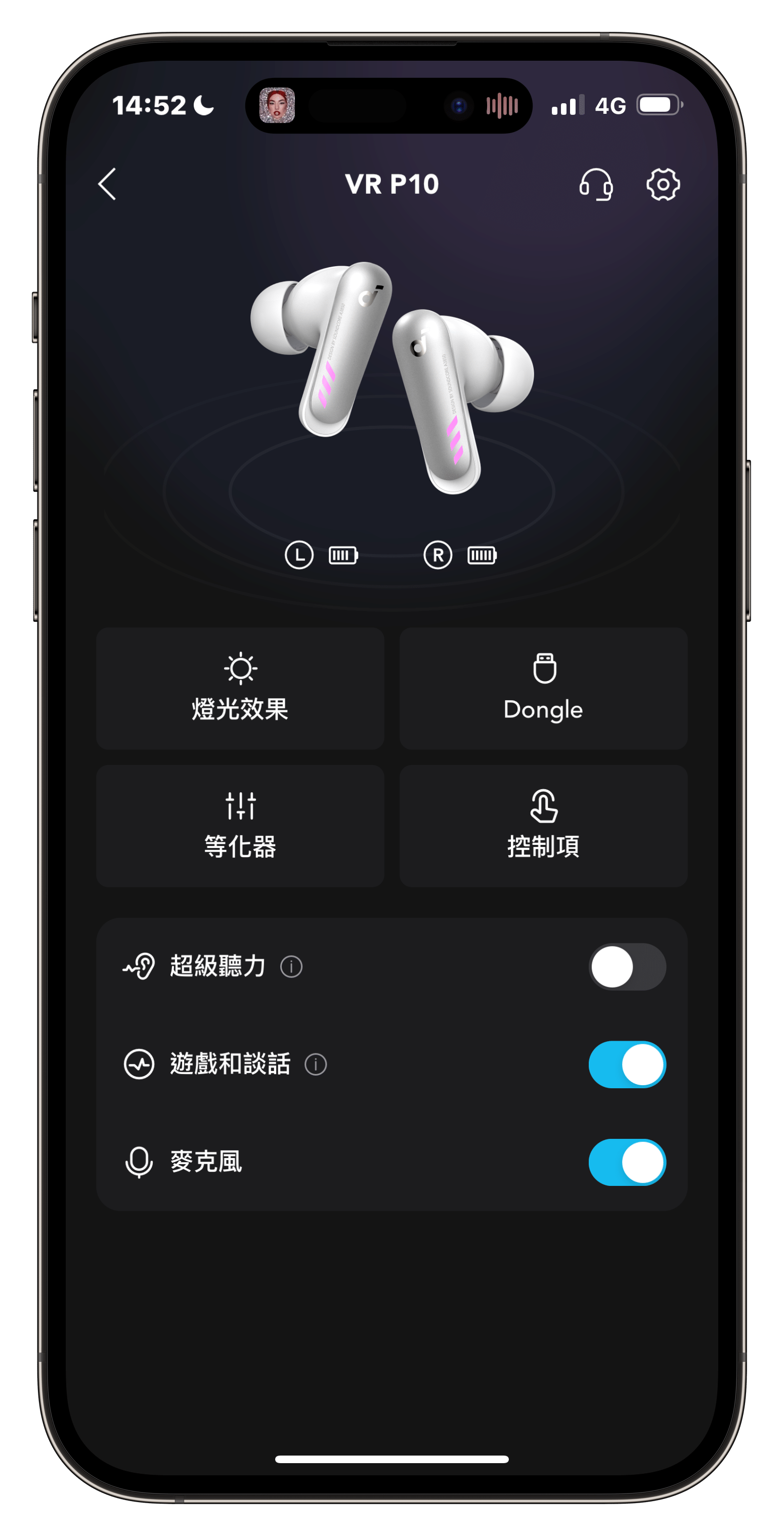Open customer support headset icon
Image resolution: width=784 pixels, height=1536 pixels.
(596, 184)
